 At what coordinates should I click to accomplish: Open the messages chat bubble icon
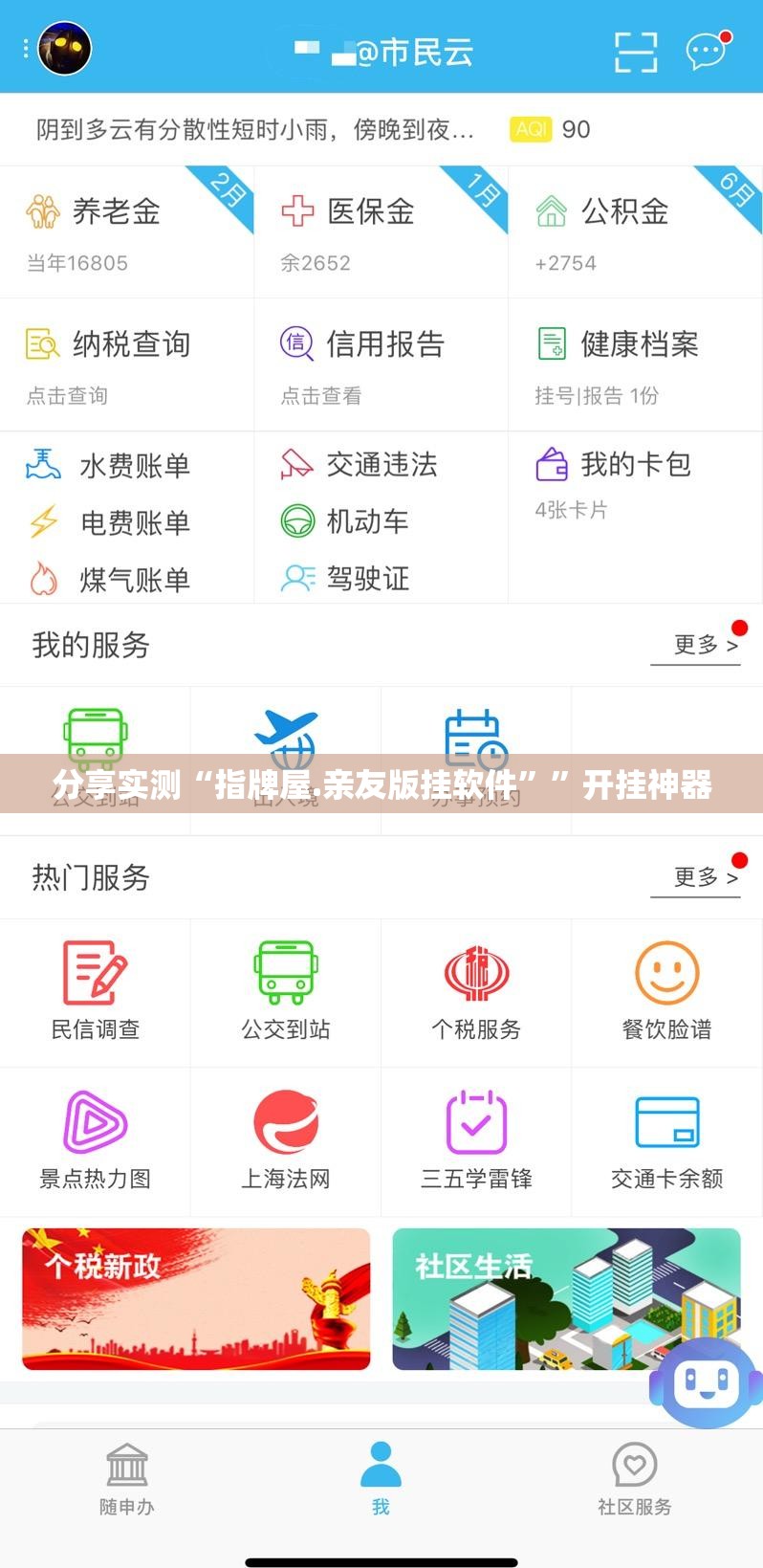707,52
